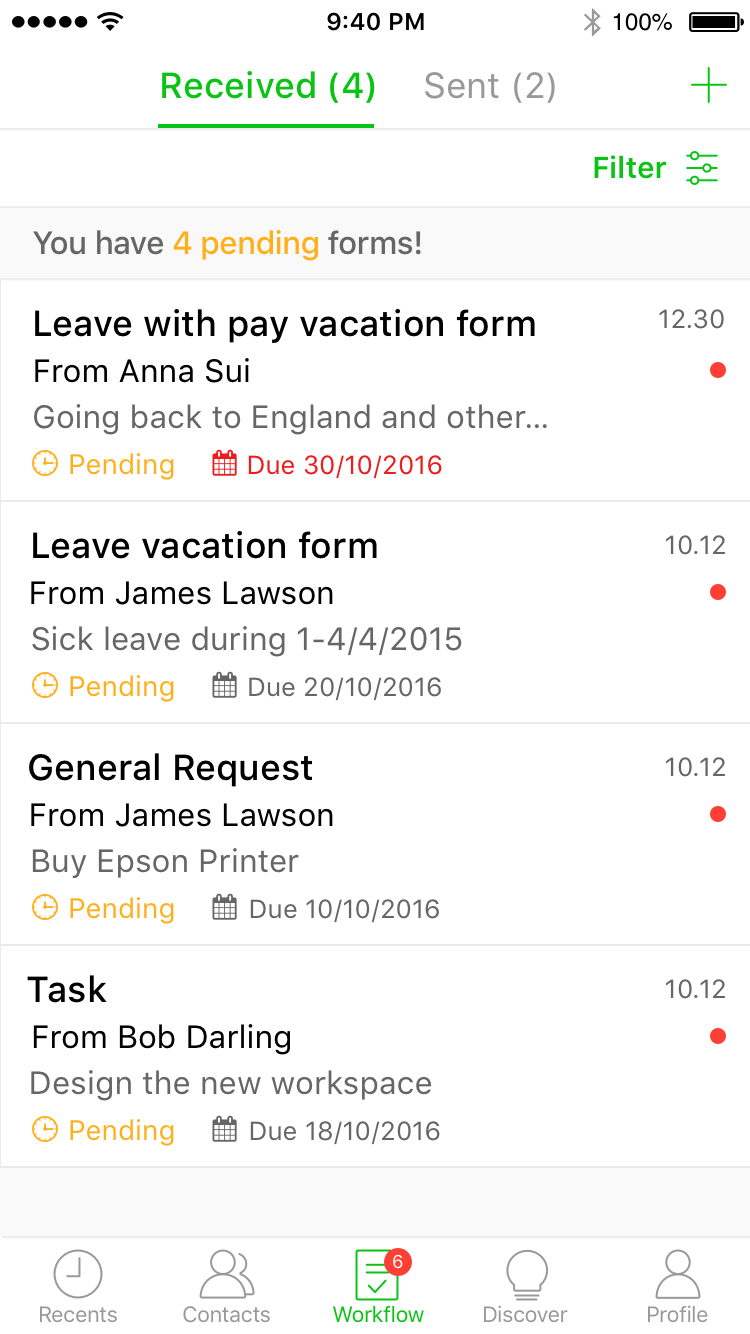Go to the Profile tab
The image size is (750, 1334).
[677, 1287]
